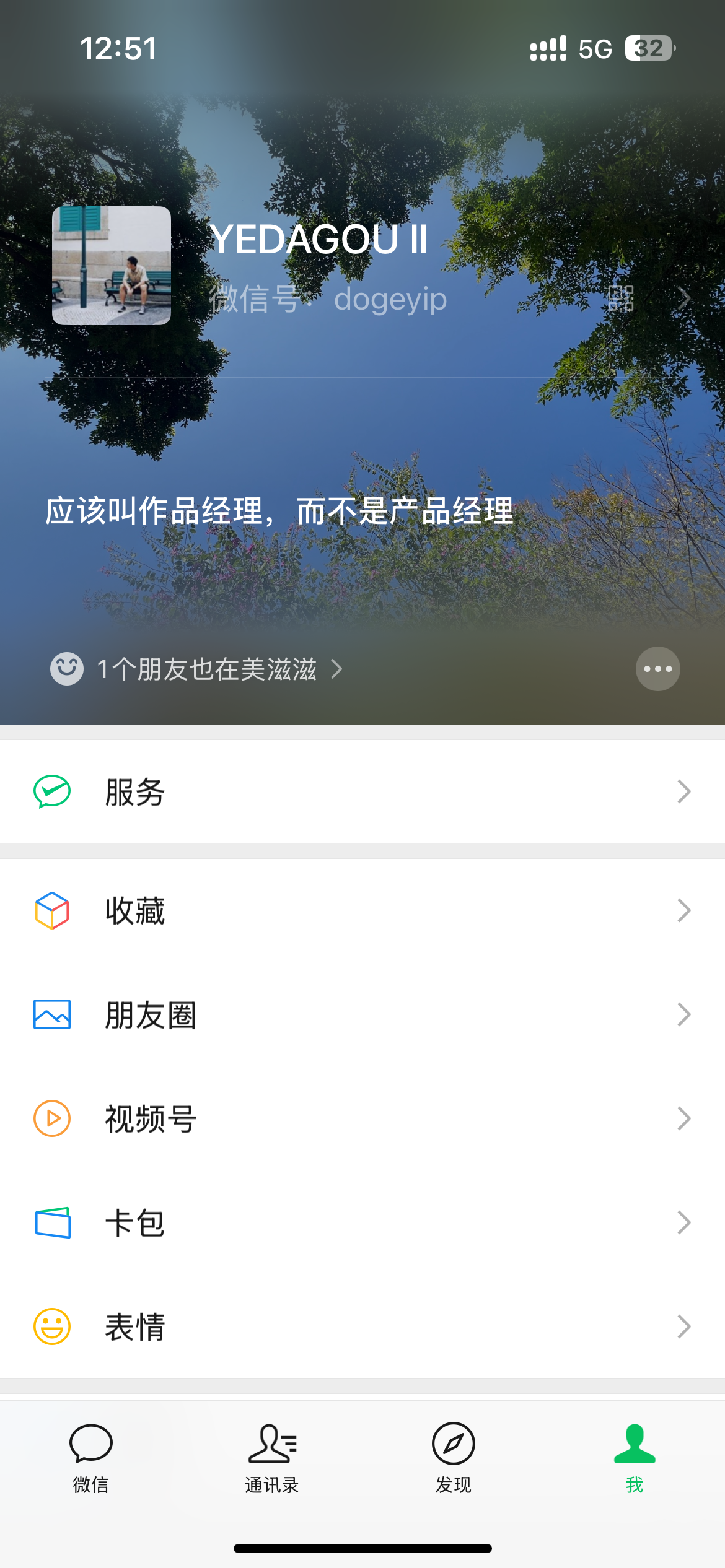Open the status three-dot more button

click(657, 669)
